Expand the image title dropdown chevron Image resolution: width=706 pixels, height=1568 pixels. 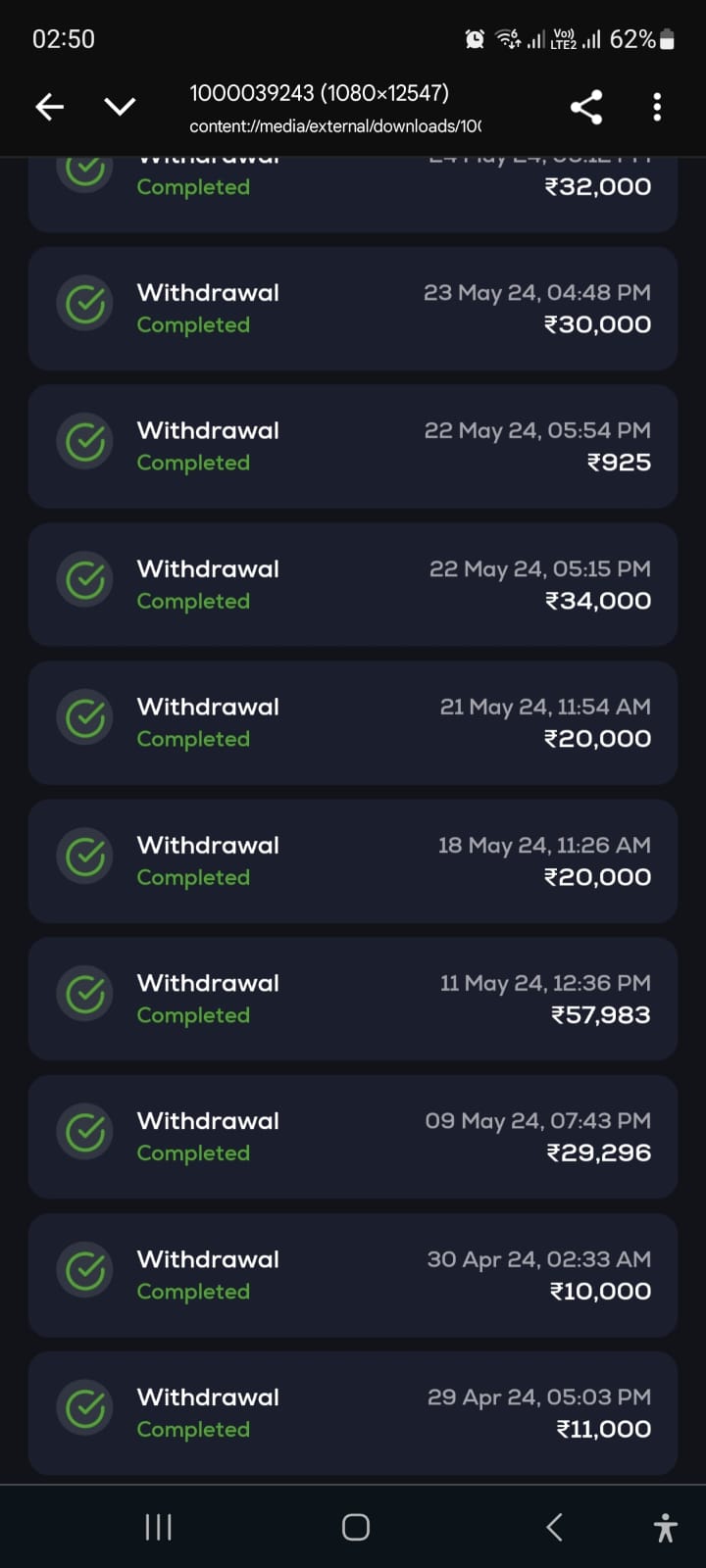pyautogui.click(x=120, y=108)
